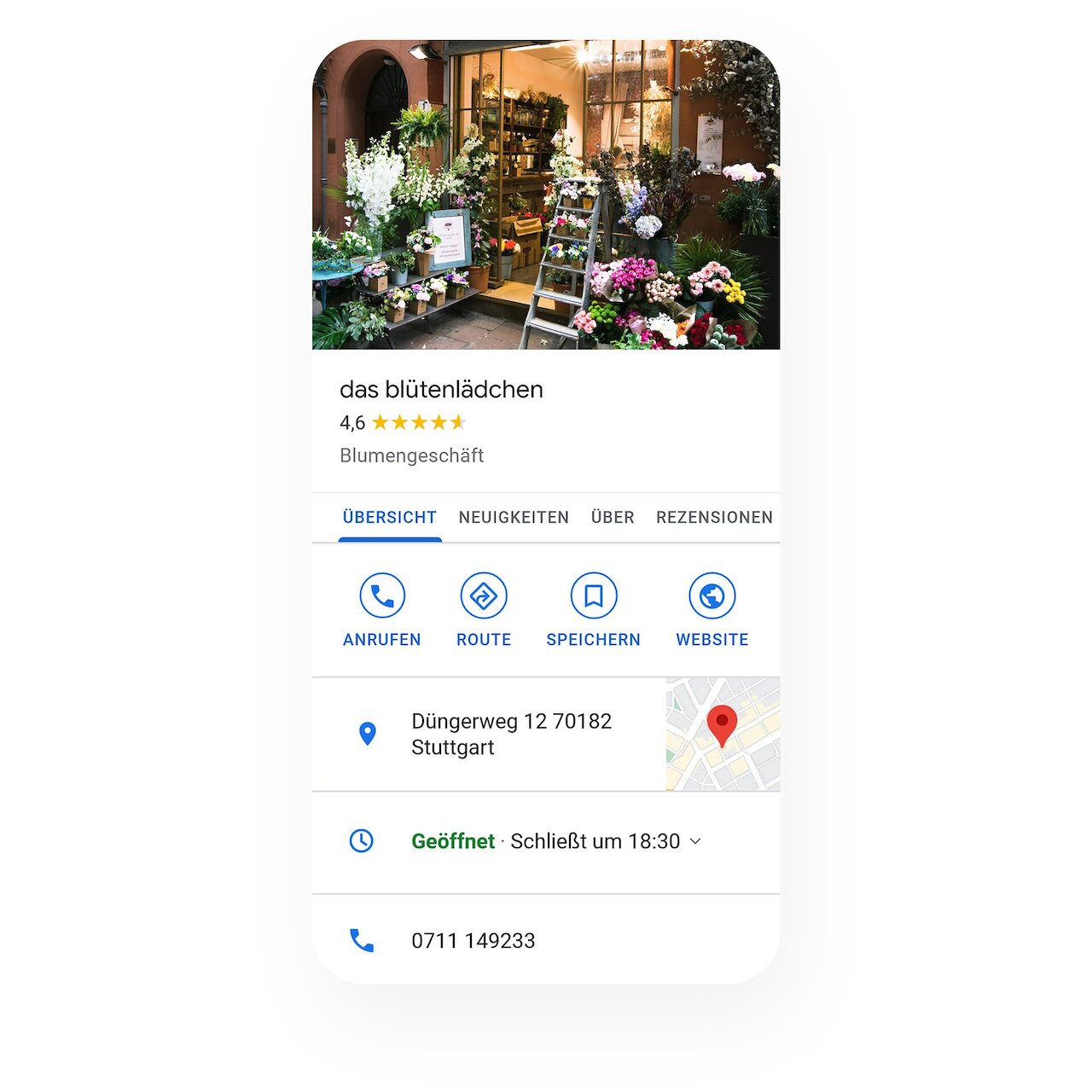Tap phone number 0711 149233
Screen dimensions: 1092x1092
coord(473,940)
